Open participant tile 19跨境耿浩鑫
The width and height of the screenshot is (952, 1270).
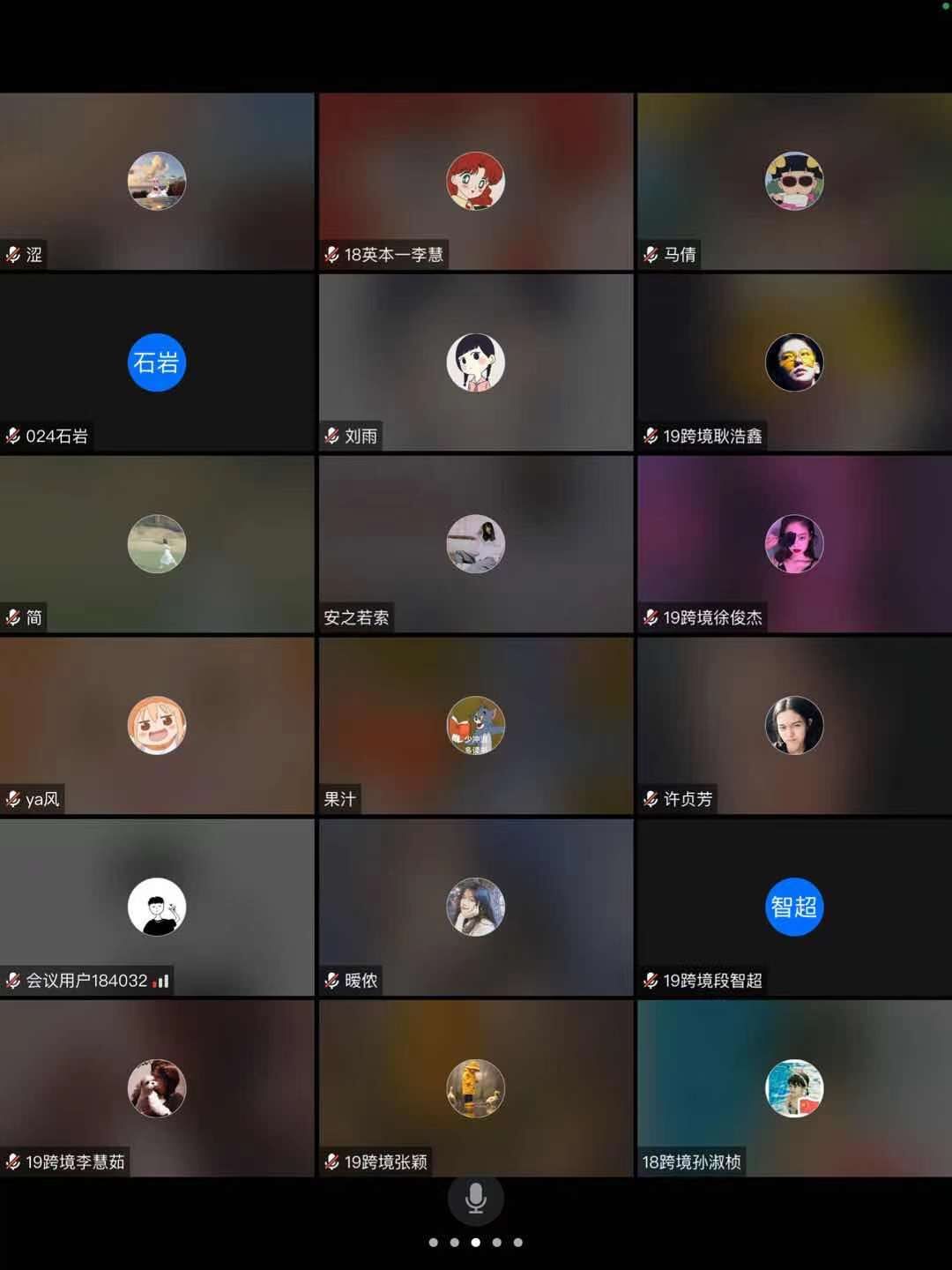pos(794,362)
